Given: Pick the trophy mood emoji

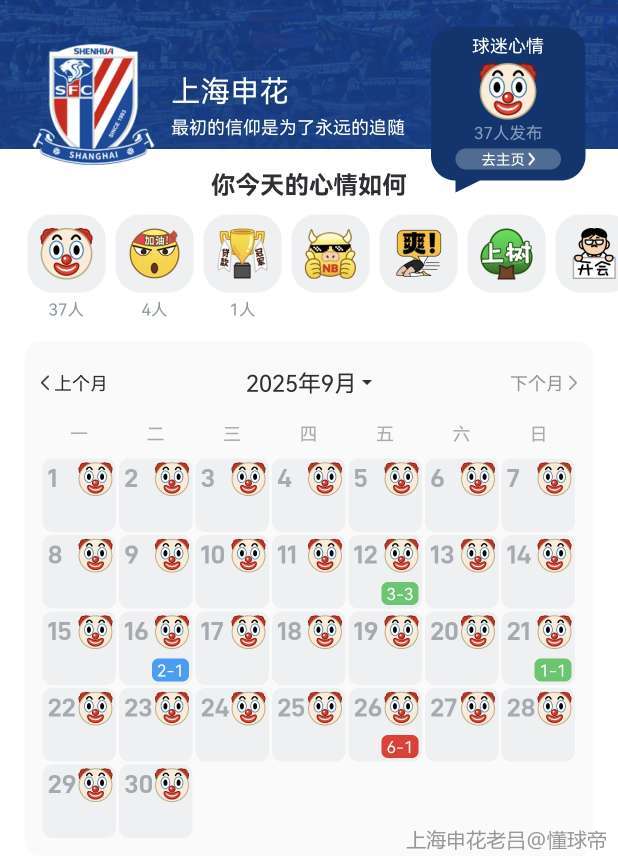Looking at the screenshot, I should point(242,254).
